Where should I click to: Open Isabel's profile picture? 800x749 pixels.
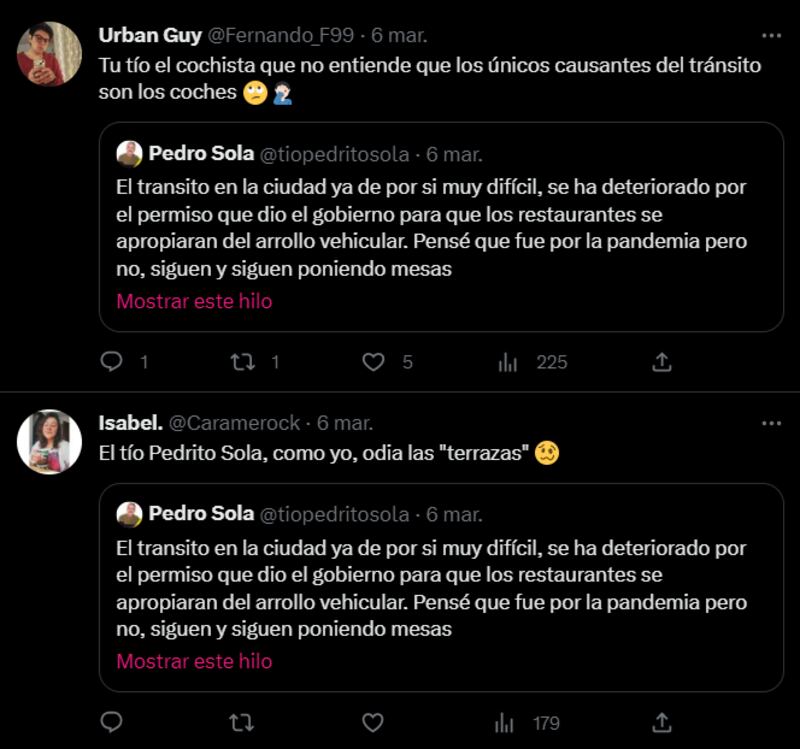coord(49,441)
